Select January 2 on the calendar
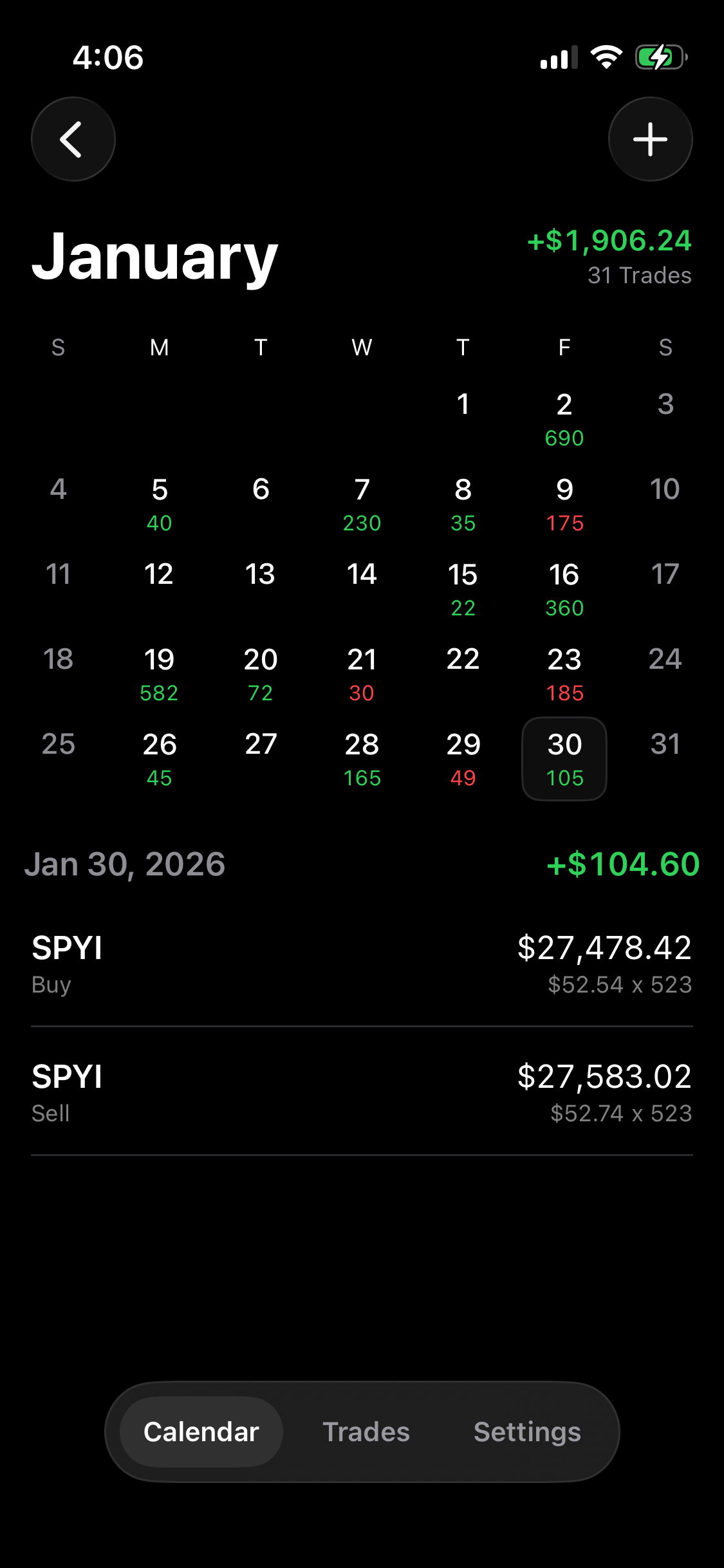Viewport: 724px width, 1568px height. point(564,419)
